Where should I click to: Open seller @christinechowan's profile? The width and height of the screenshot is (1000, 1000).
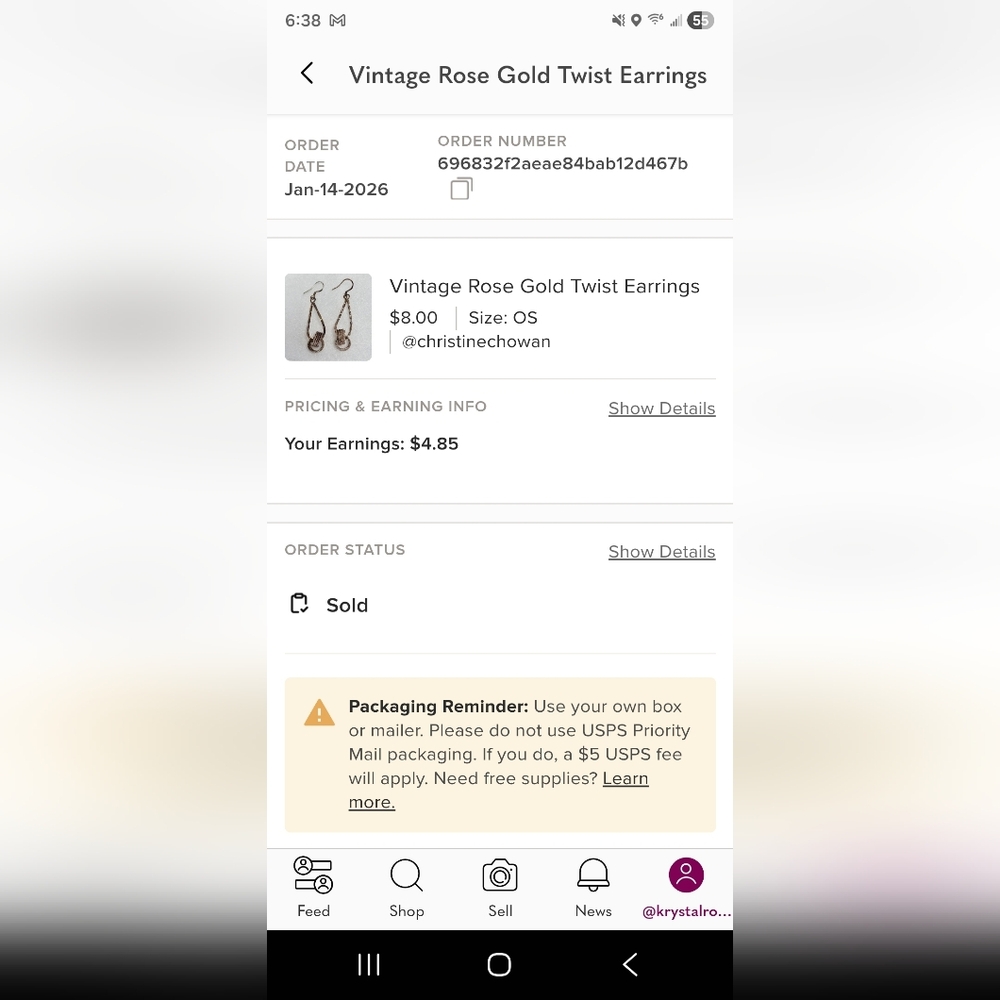tap(476, 342)
